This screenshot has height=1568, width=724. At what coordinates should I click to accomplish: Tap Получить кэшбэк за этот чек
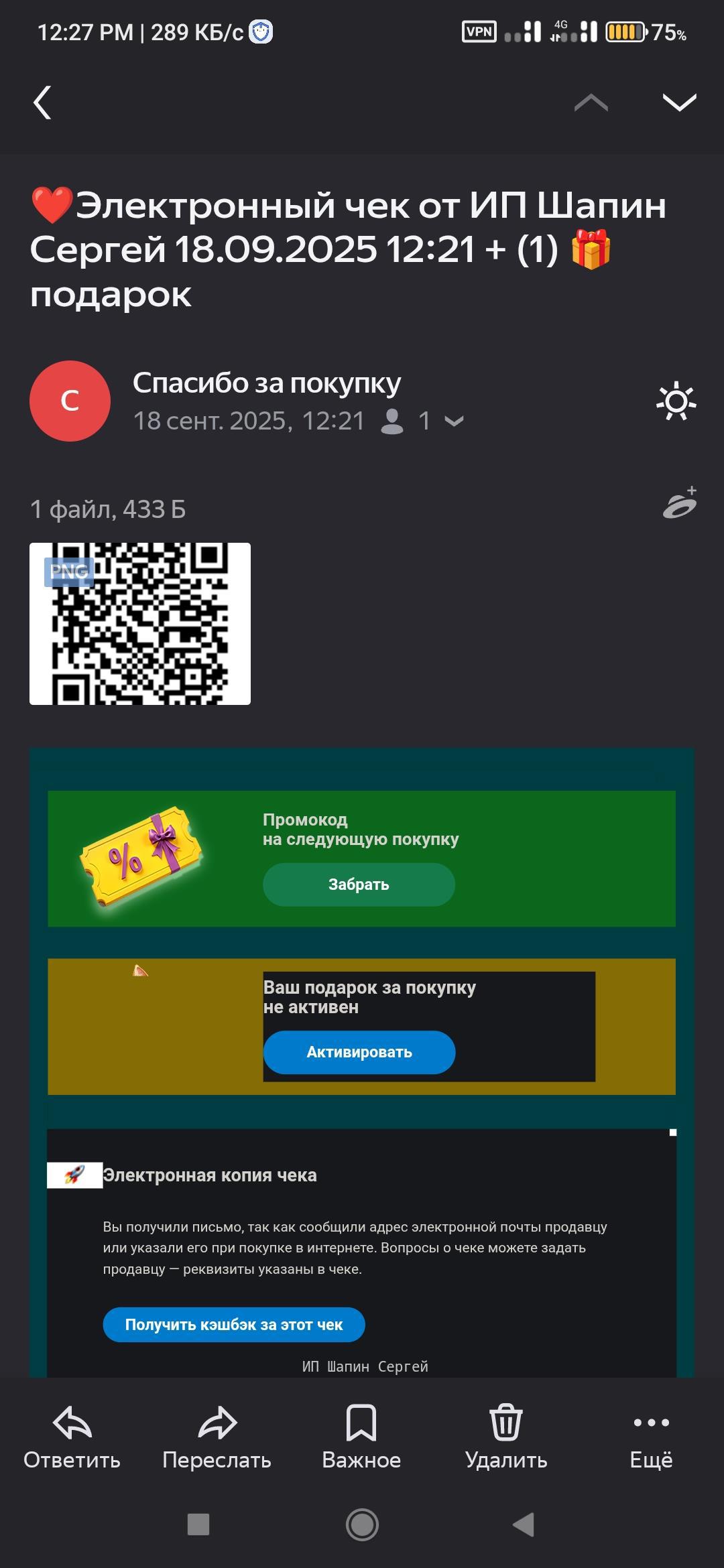tap(233, 1325)
